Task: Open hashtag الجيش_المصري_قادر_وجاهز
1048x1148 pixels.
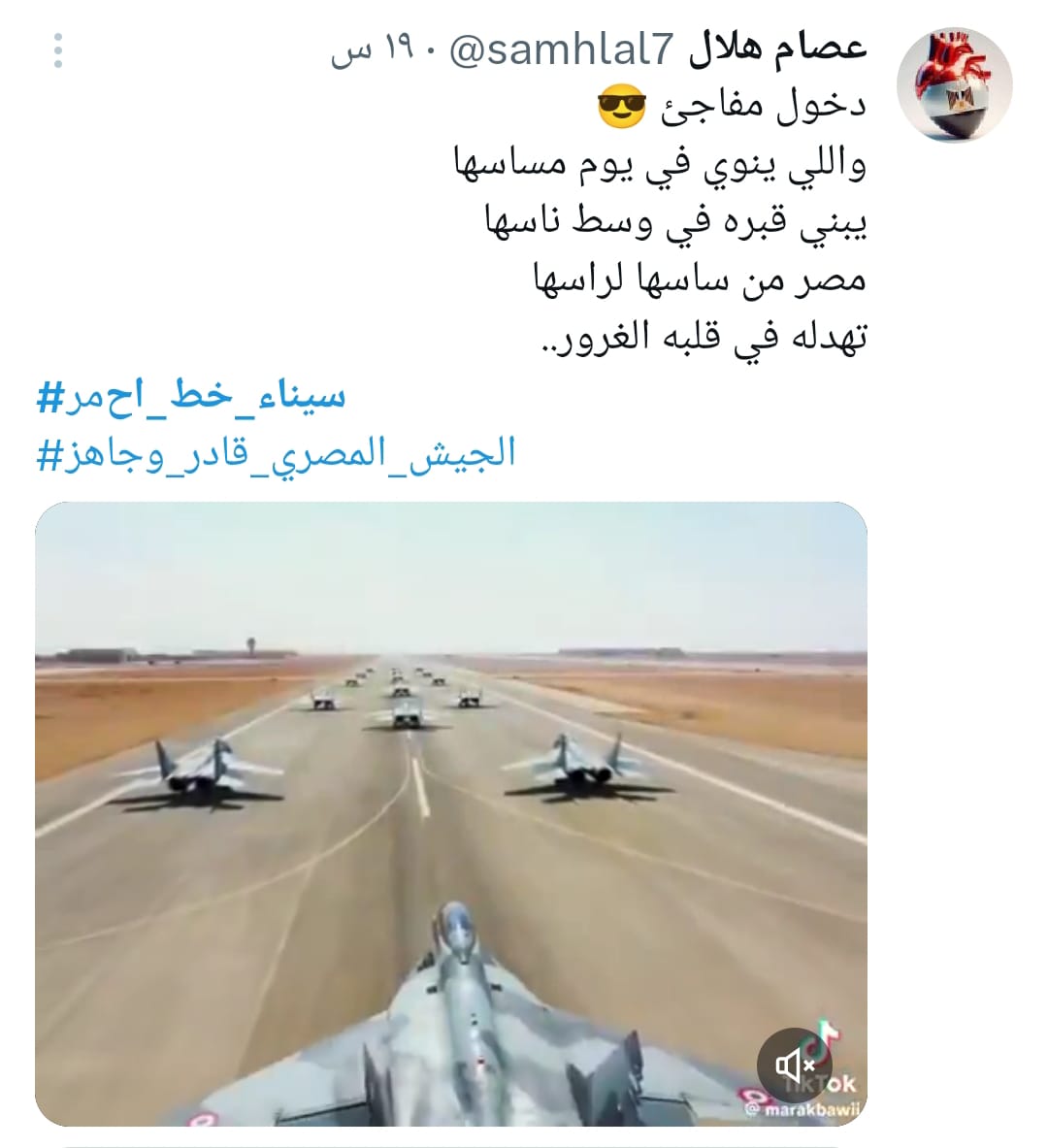Action: [276, 453]
